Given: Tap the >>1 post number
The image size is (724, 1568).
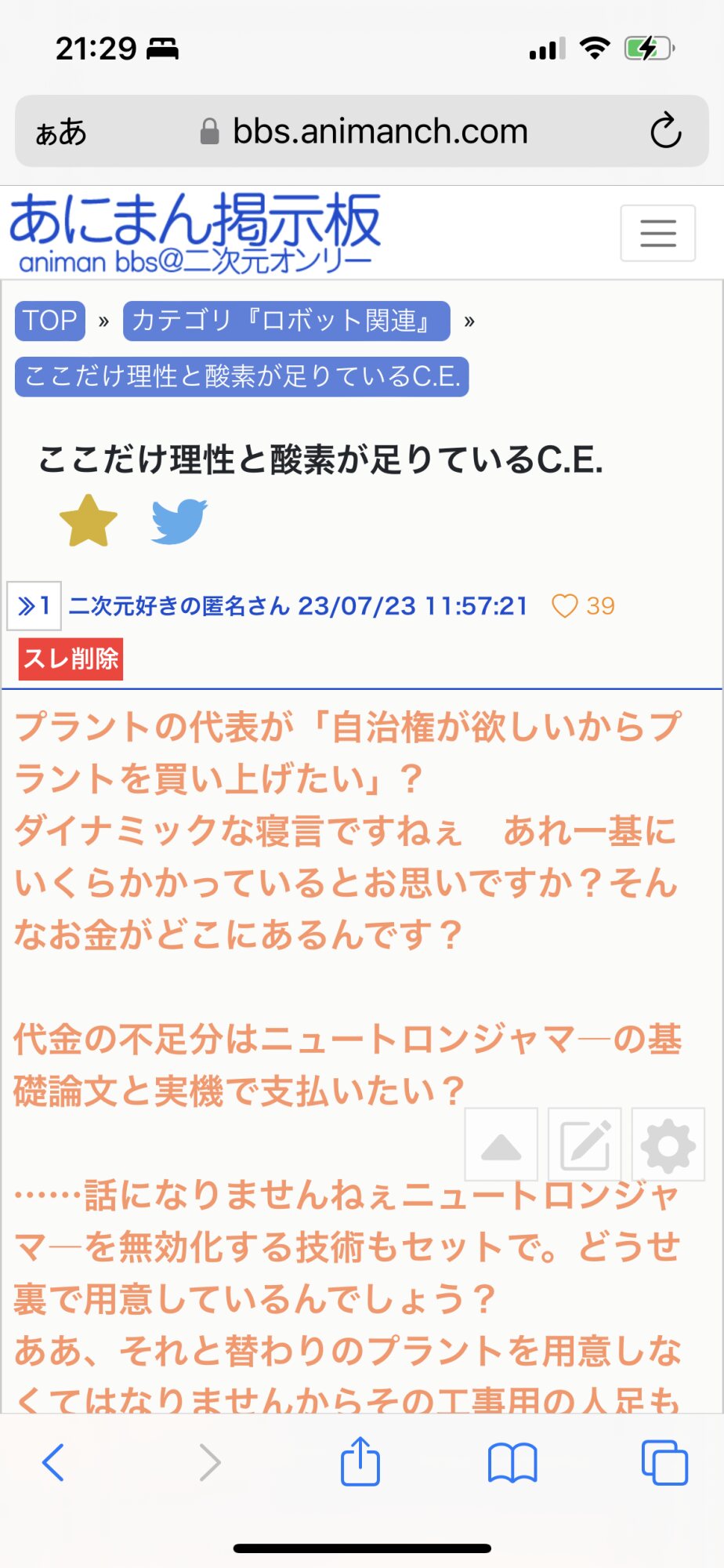Looking at the screenshot, I should coord(34,606).
